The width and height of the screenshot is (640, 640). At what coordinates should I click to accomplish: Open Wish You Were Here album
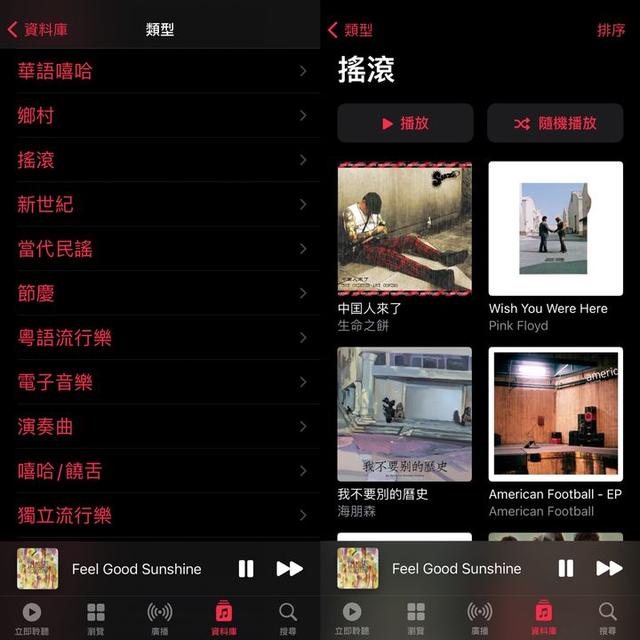pos(555,230)
